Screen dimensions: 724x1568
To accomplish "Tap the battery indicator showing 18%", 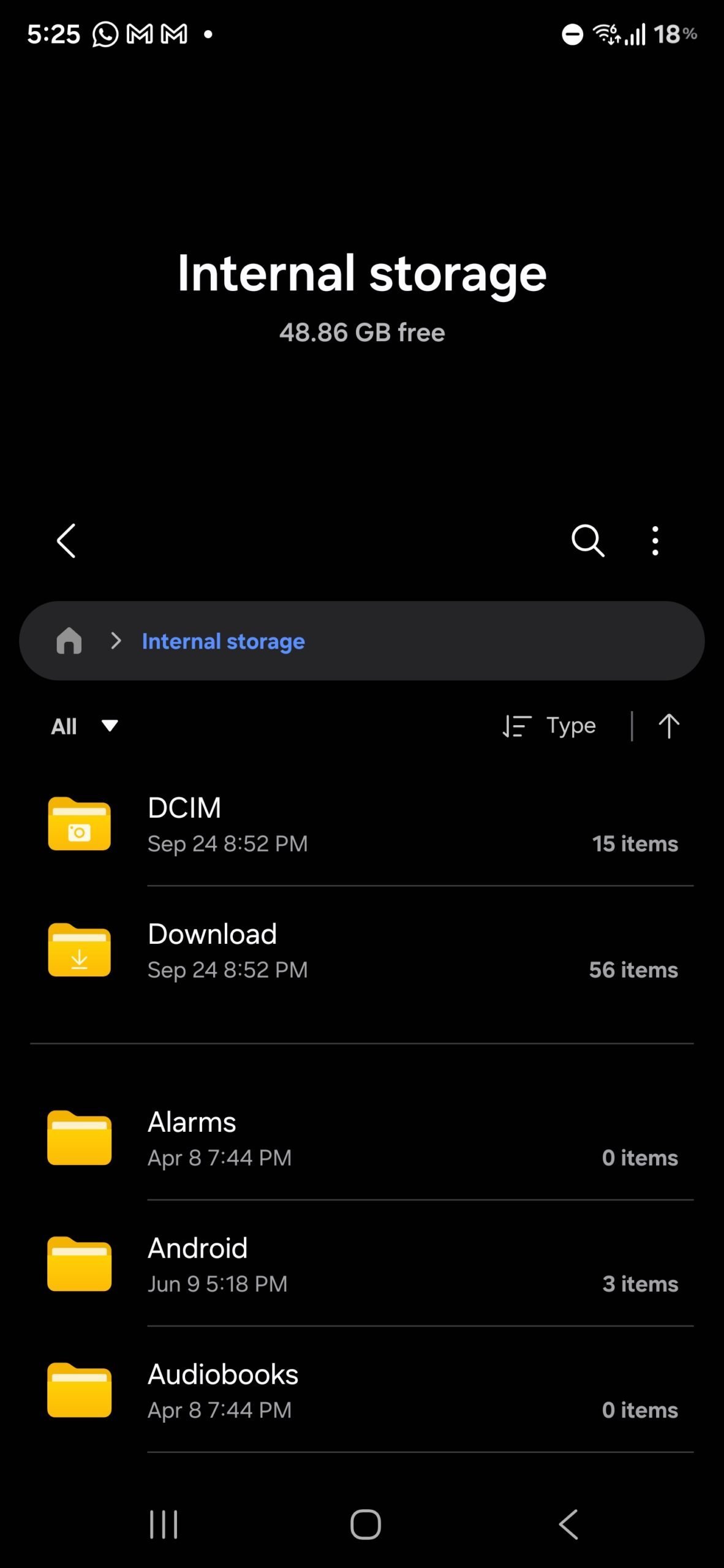I will (x=674, y=35).
